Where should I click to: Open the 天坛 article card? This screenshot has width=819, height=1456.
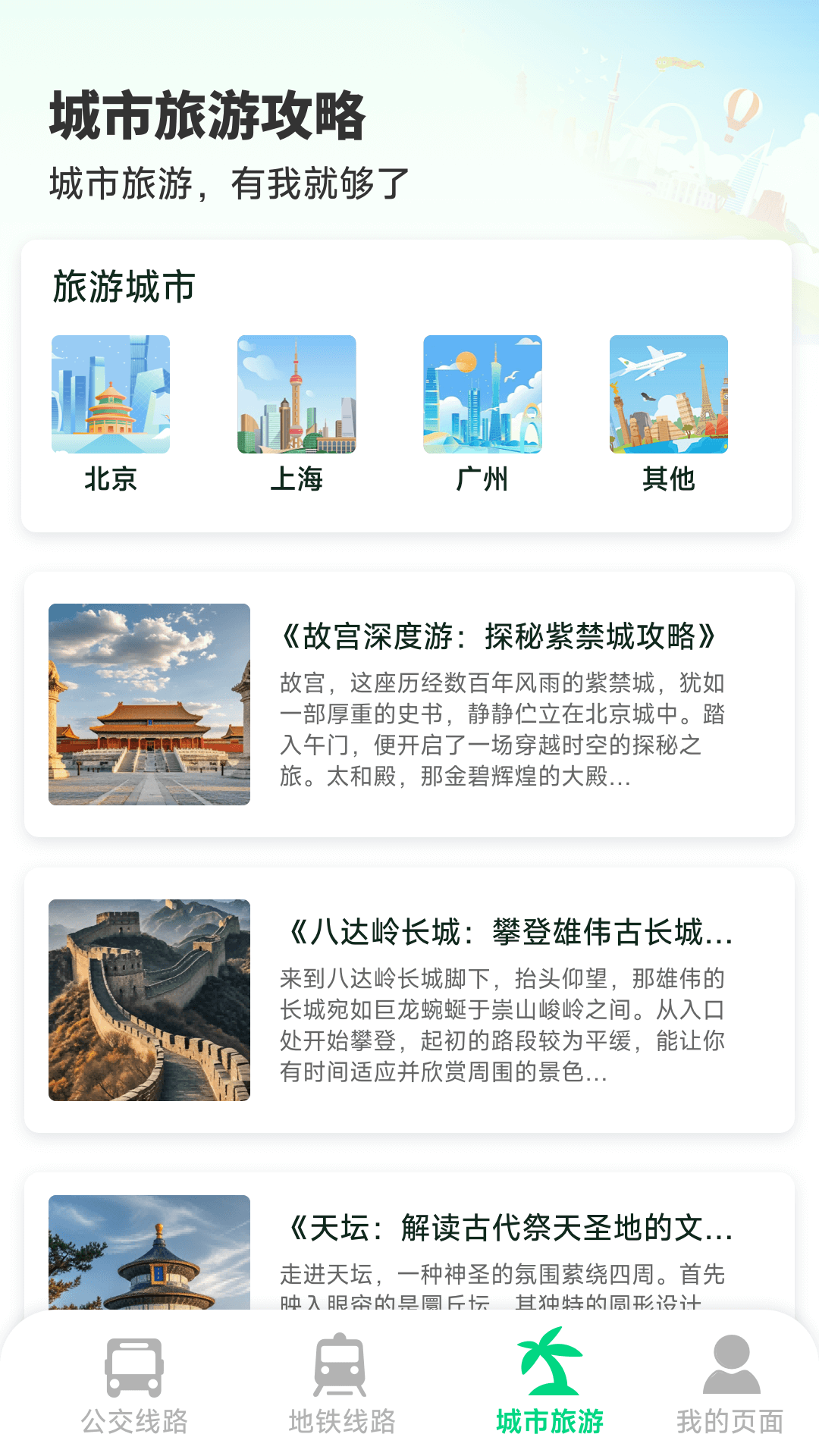[x=409, y=1241]
